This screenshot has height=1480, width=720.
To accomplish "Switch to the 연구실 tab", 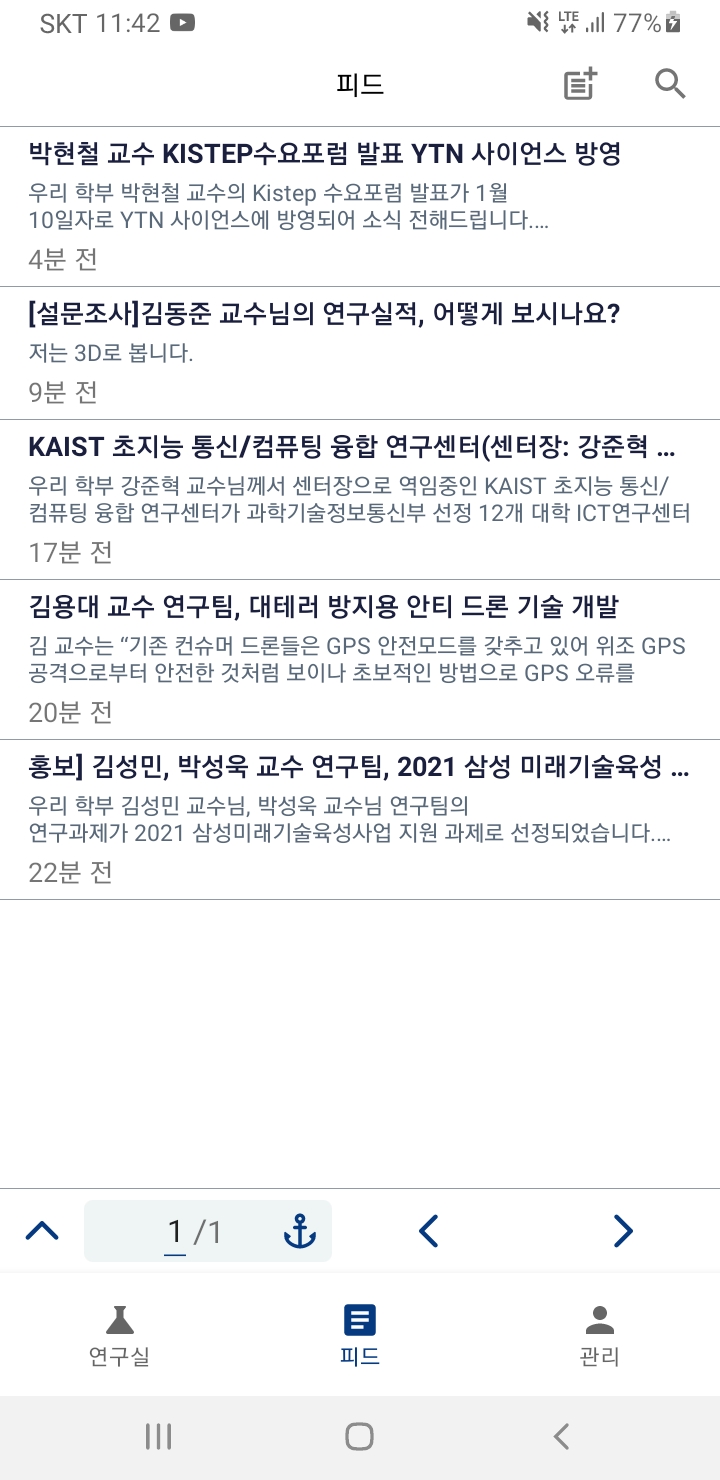I will pyautogui.click(x=120, y=1334).
